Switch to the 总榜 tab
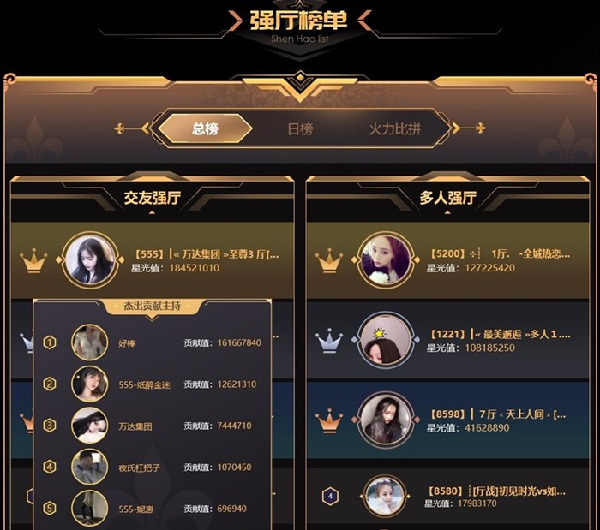The image size is (600, 530). (205, 129)
